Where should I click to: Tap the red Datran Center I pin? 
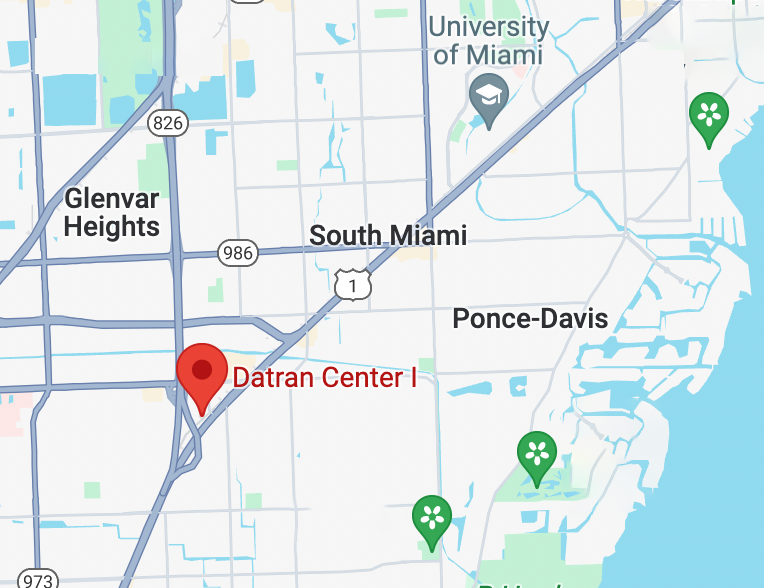pyautogui.click(x=202, y=374)
